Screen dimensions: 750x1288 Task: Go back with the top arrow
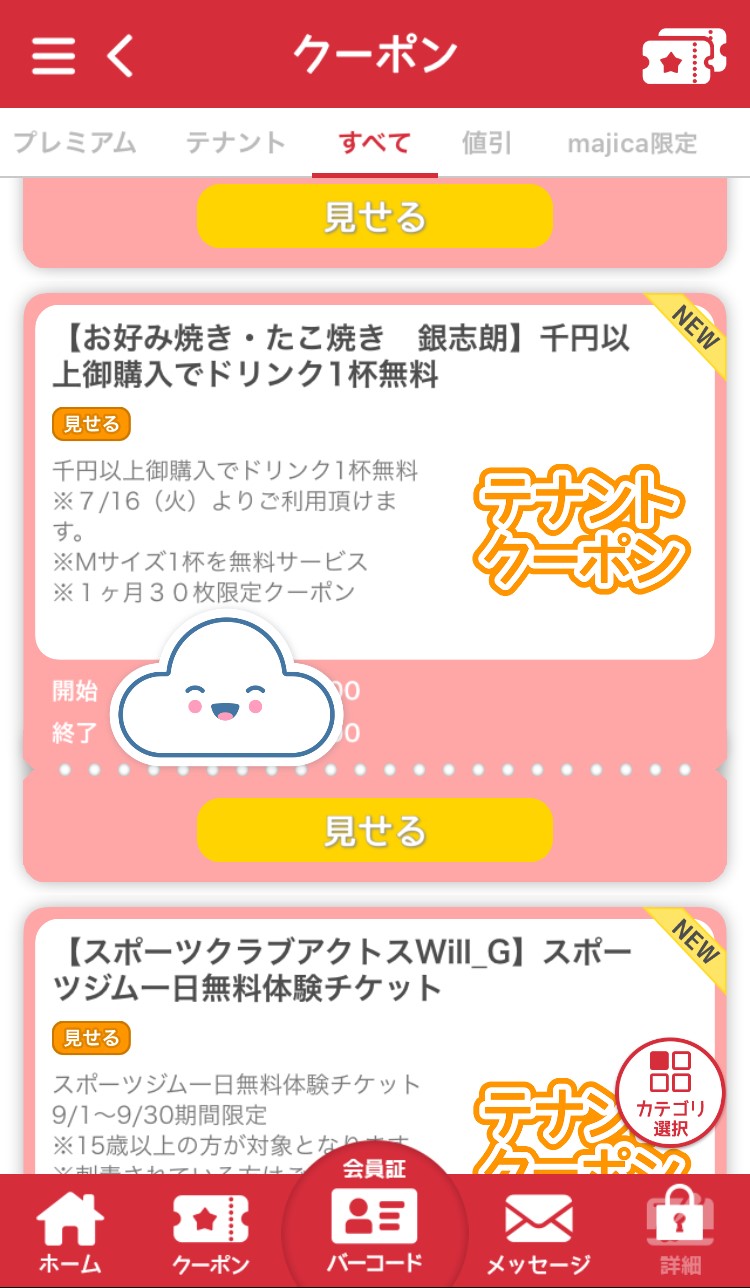pyautogui.click(x=120, y=56)
